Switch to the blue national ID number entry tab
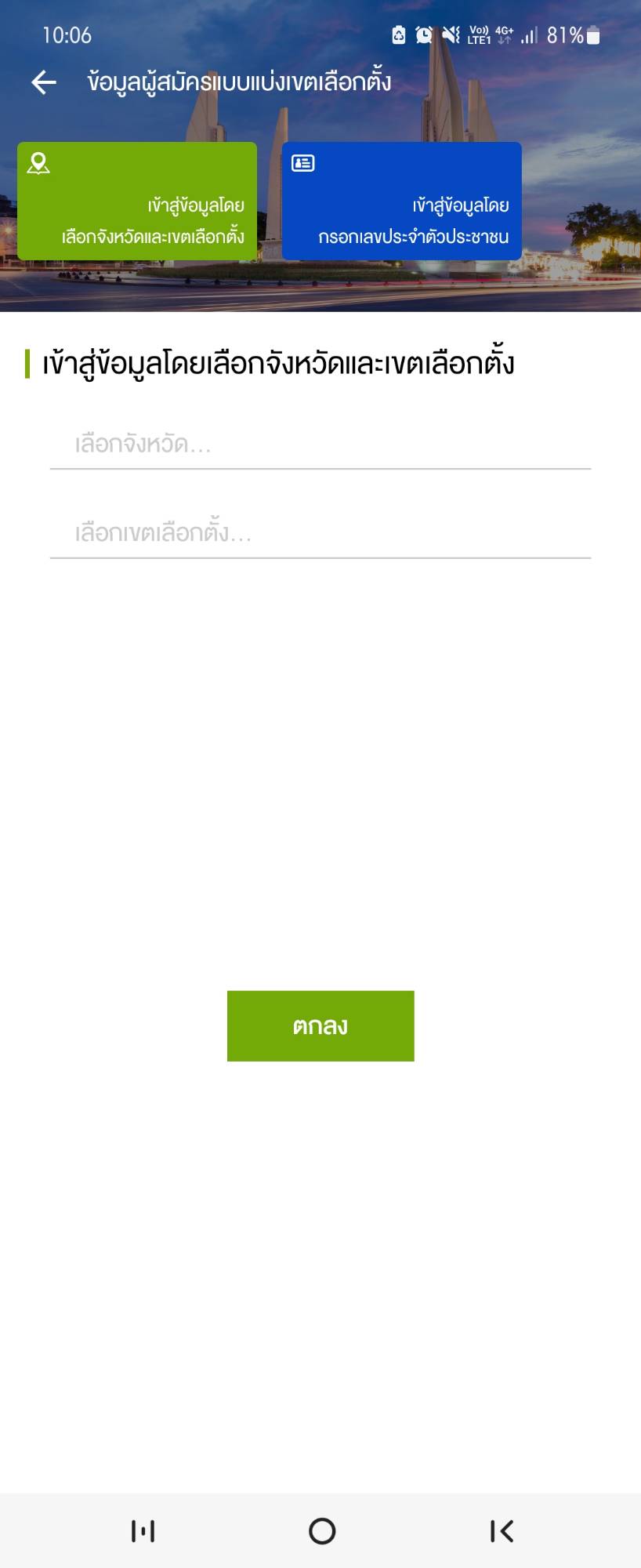The height and width of the screenshot is (1568, 641). tap(401, 201)
